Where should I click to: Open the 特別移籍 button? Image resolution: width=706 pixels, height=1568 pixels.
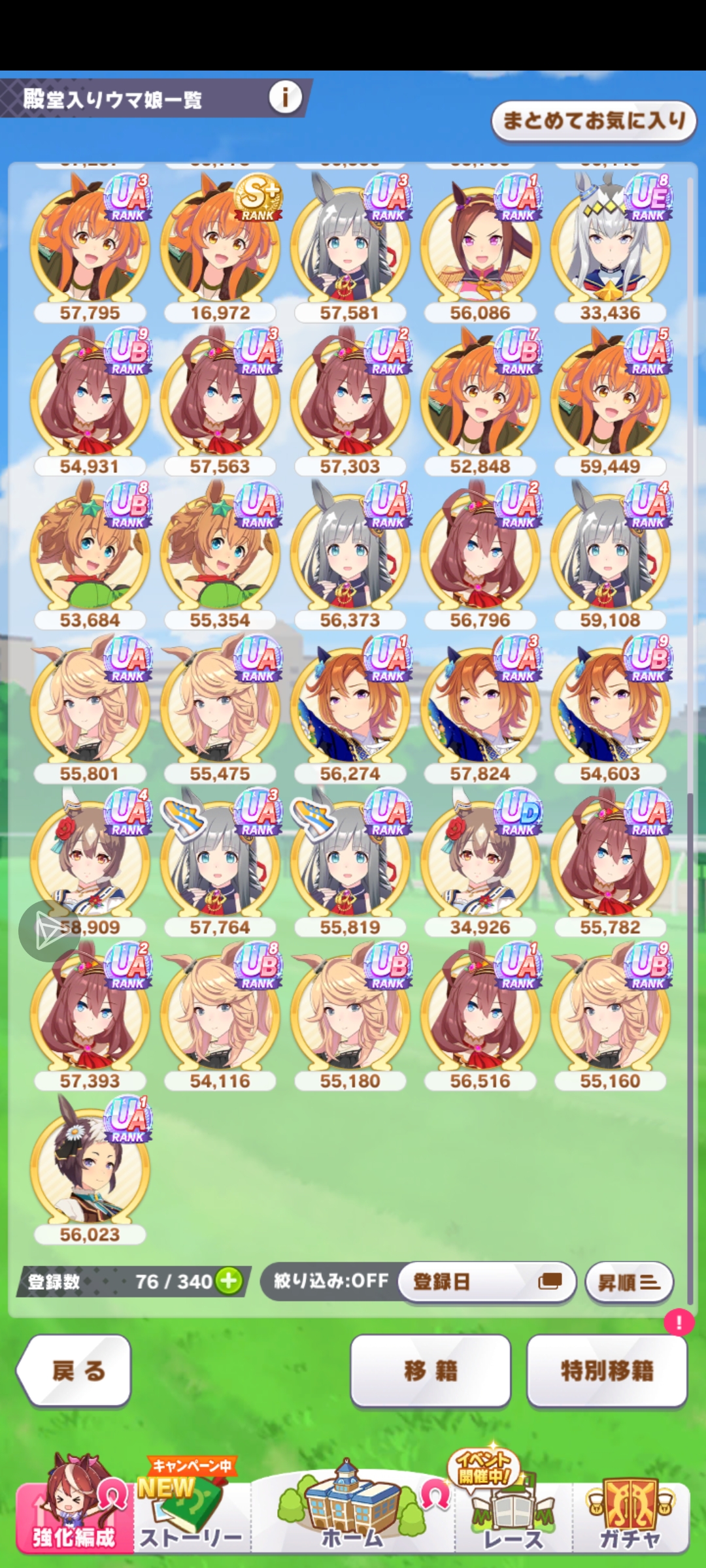(x=607, y=1371)
